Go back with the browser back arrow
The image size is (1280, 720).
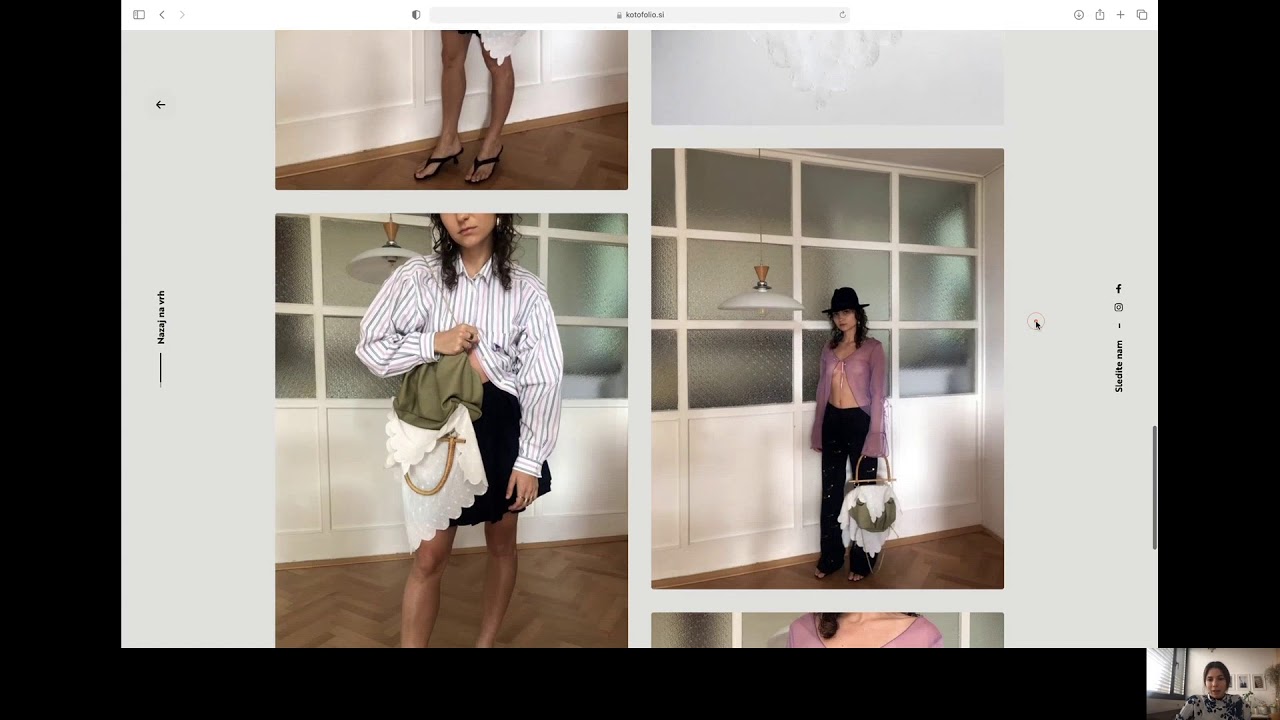tap(162, 15)
